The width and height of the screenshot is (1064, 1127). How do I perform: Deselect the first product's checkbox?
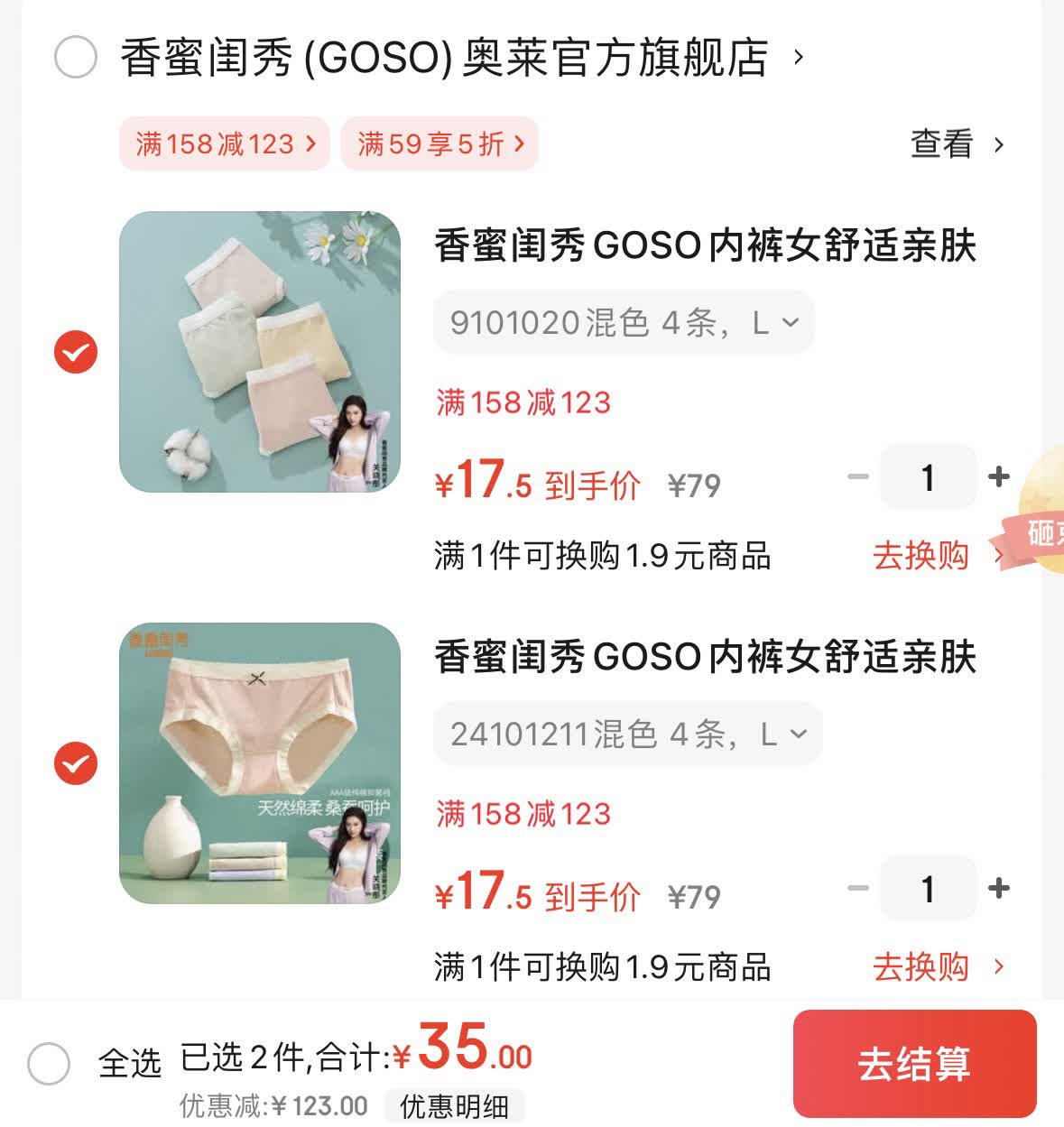(76, 352)
